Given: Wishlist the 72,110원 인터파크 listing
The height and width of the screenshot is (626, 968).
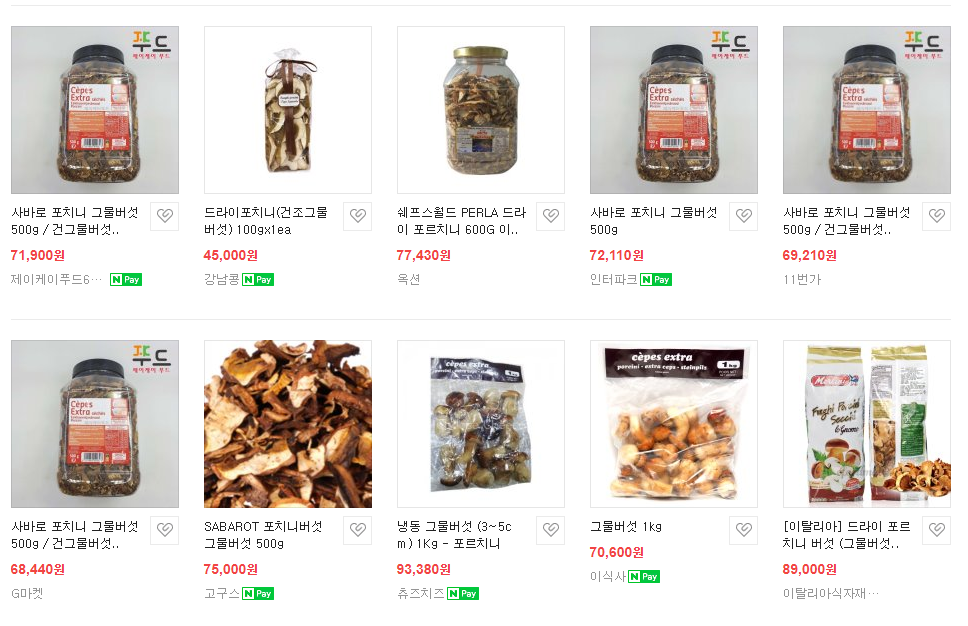Looking at the screenshot, I should (743, 216).
